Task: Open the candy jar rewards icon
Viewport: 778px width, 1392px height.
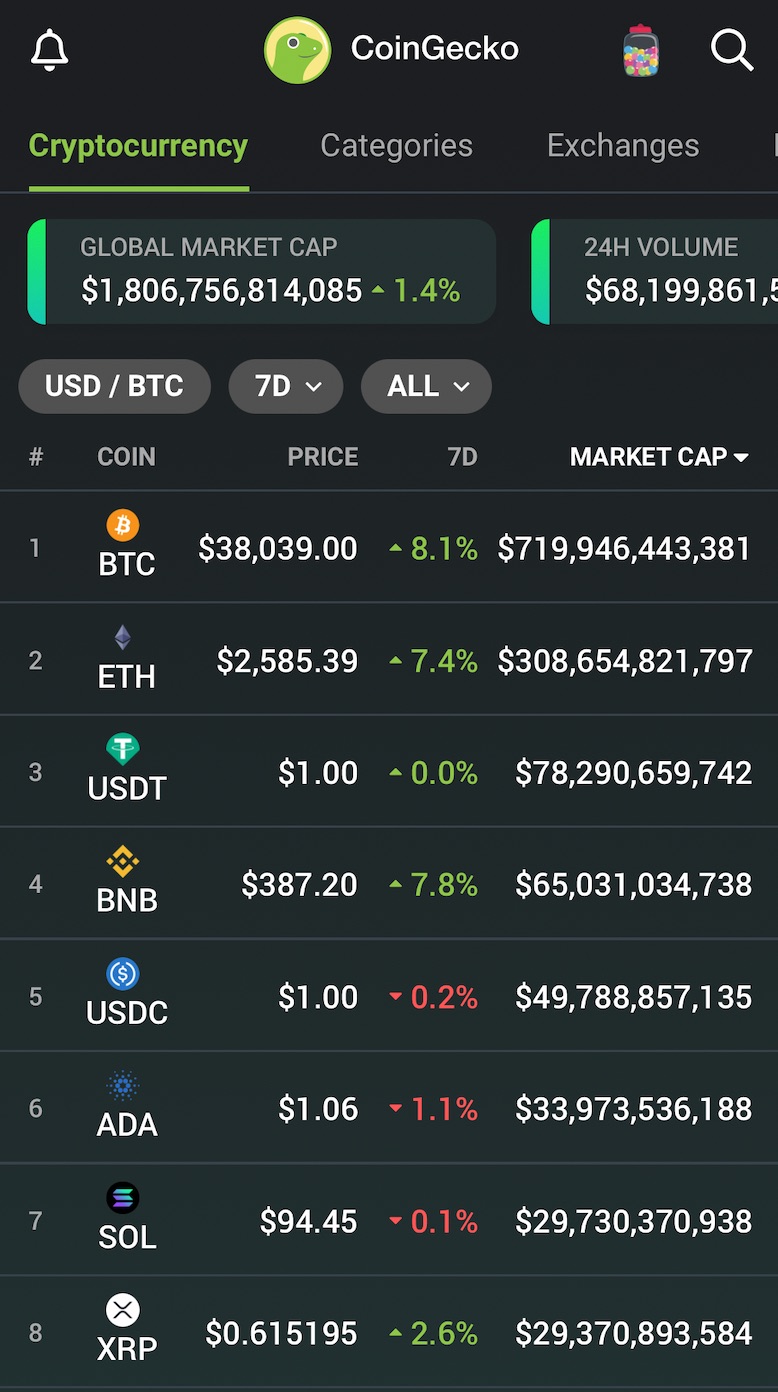Action: coord(641,50)
